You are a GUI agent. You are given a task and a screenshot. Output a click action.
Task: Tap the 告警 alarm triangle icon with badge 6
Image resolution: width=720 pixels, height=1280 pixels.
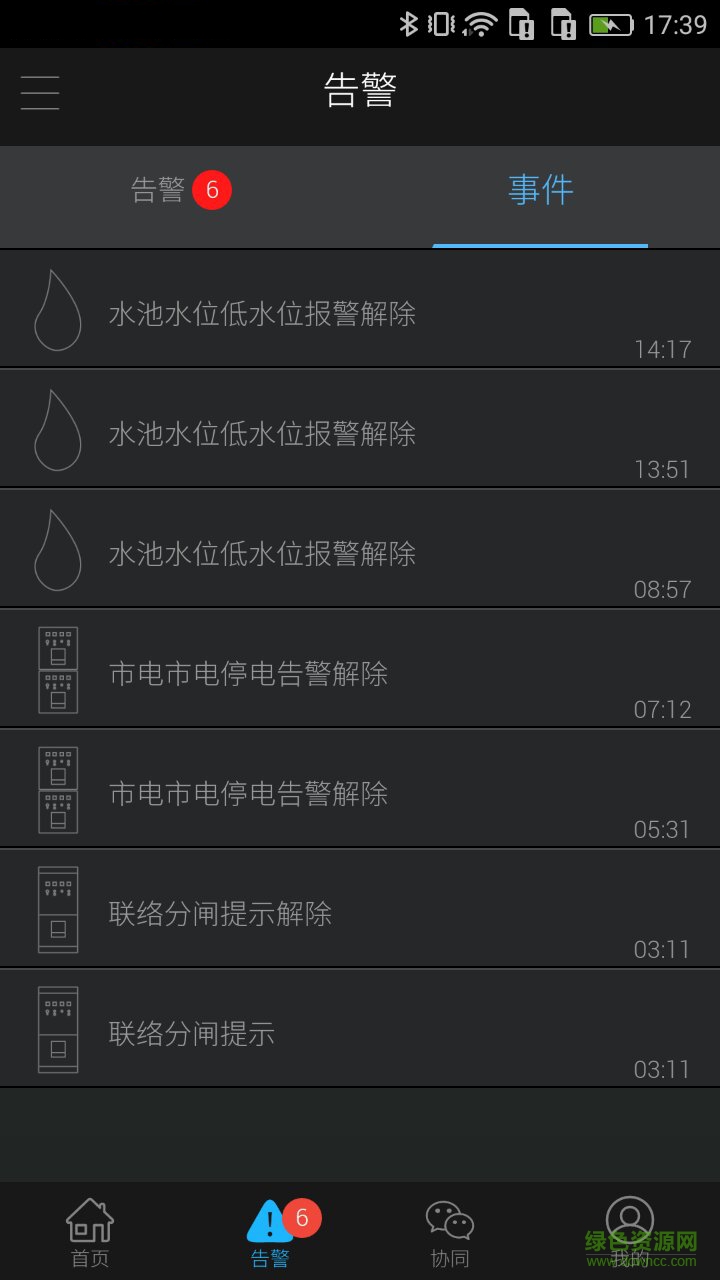pos(268,1220)
